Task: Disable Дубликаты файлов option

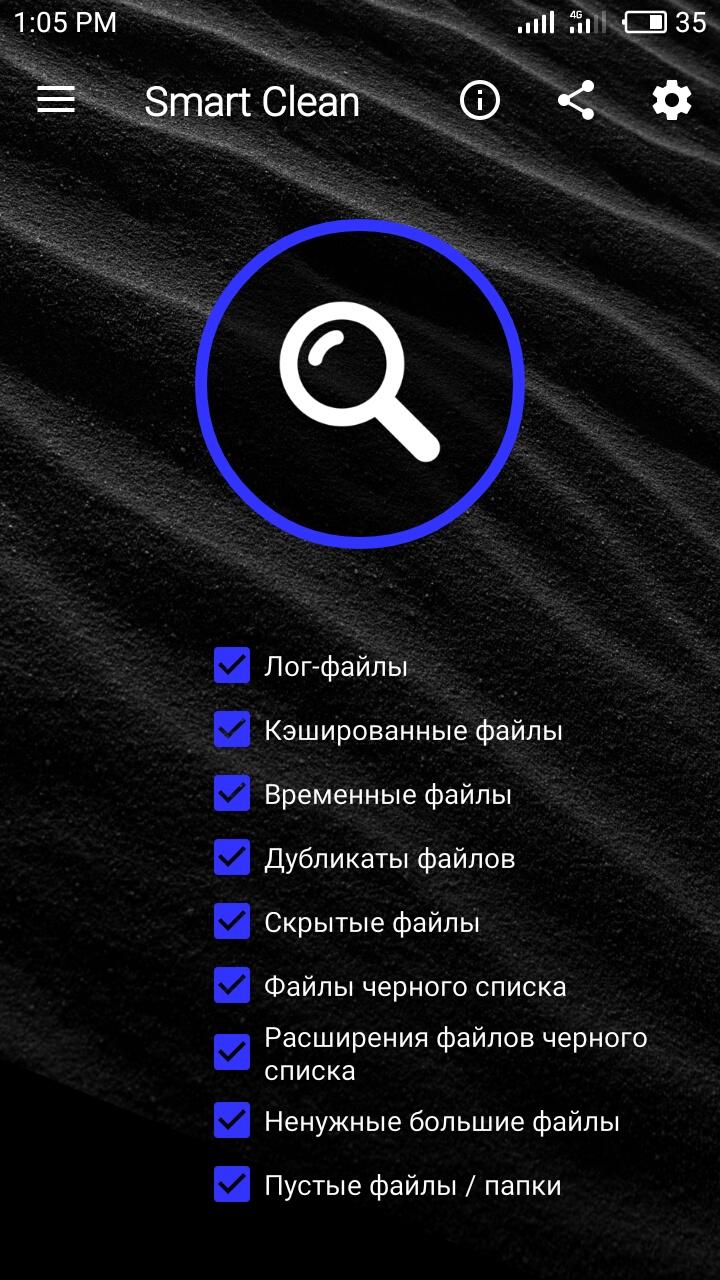Action: (232, 858)
